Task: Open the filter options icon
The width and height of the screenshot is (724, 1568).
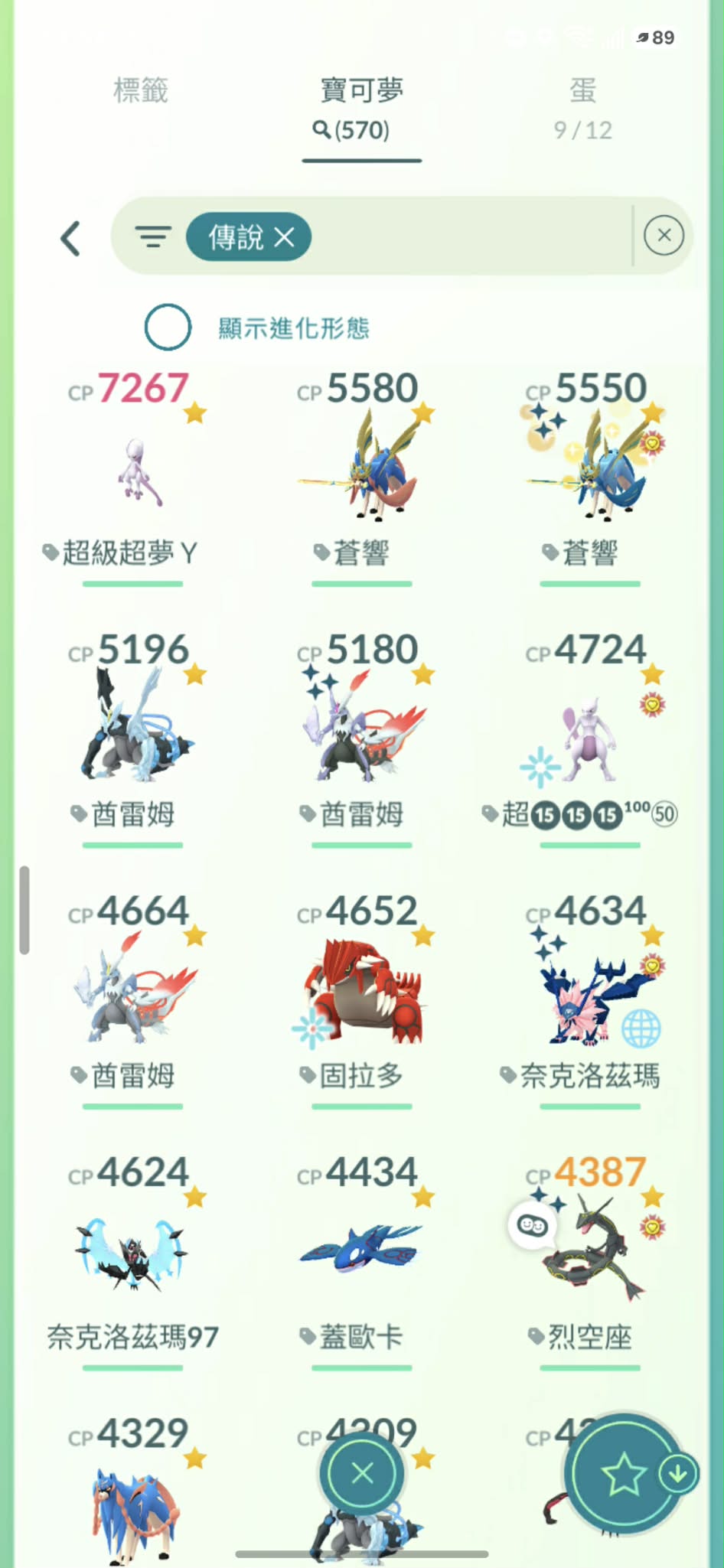Action: pos(153,236)
